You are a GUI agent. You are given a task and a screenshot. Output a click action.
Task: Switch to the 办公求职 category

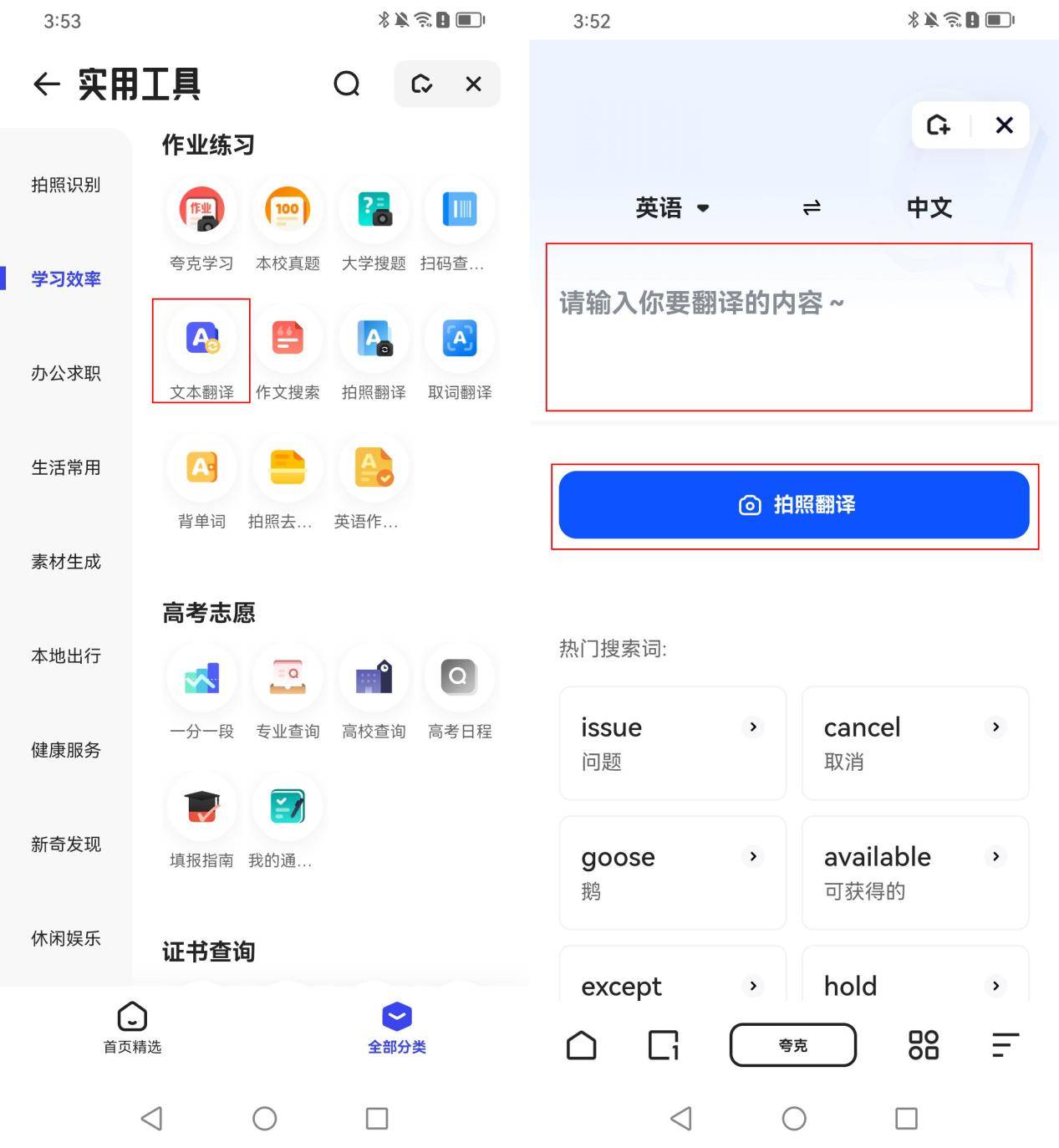[x=65, y=373]
